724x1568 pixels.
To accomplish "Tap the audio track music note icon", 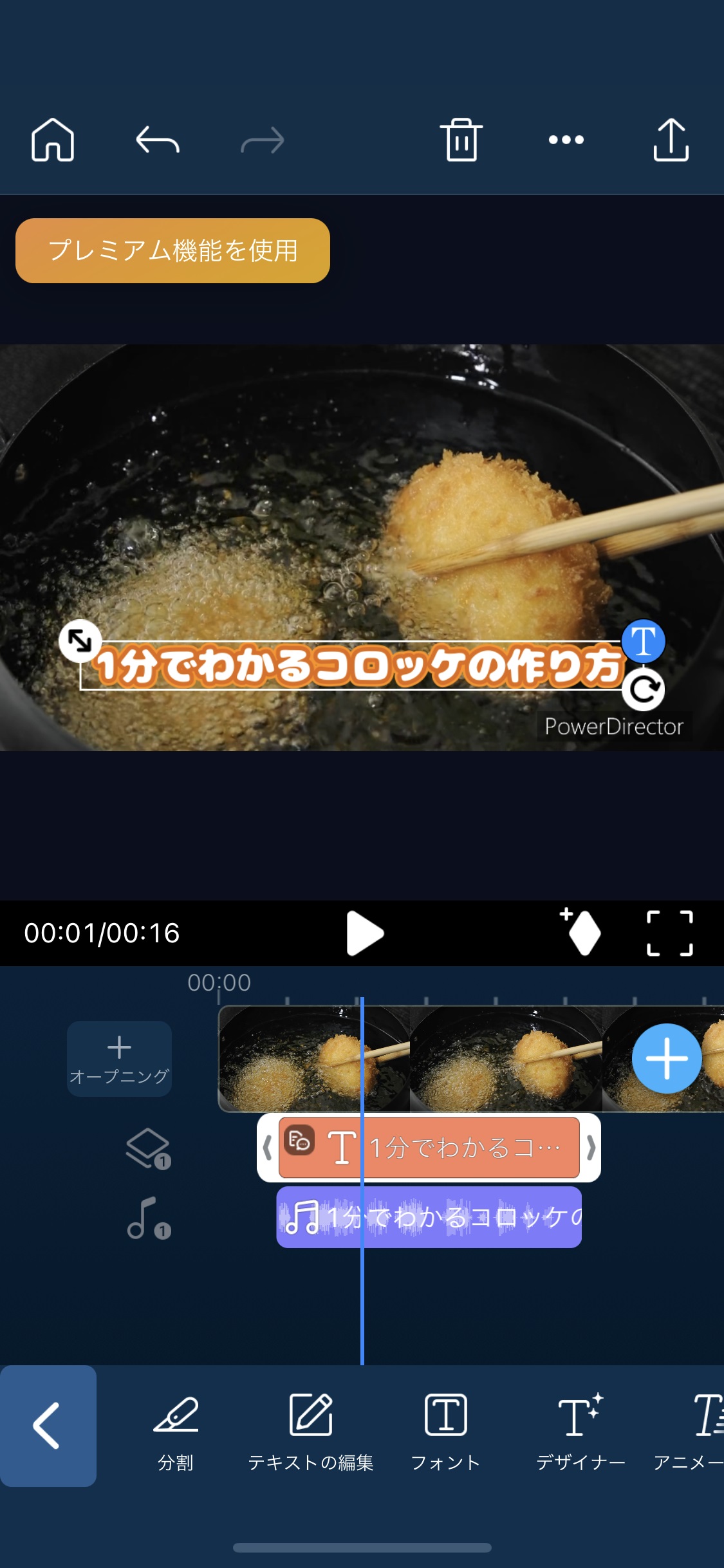I will (148, 1218).
